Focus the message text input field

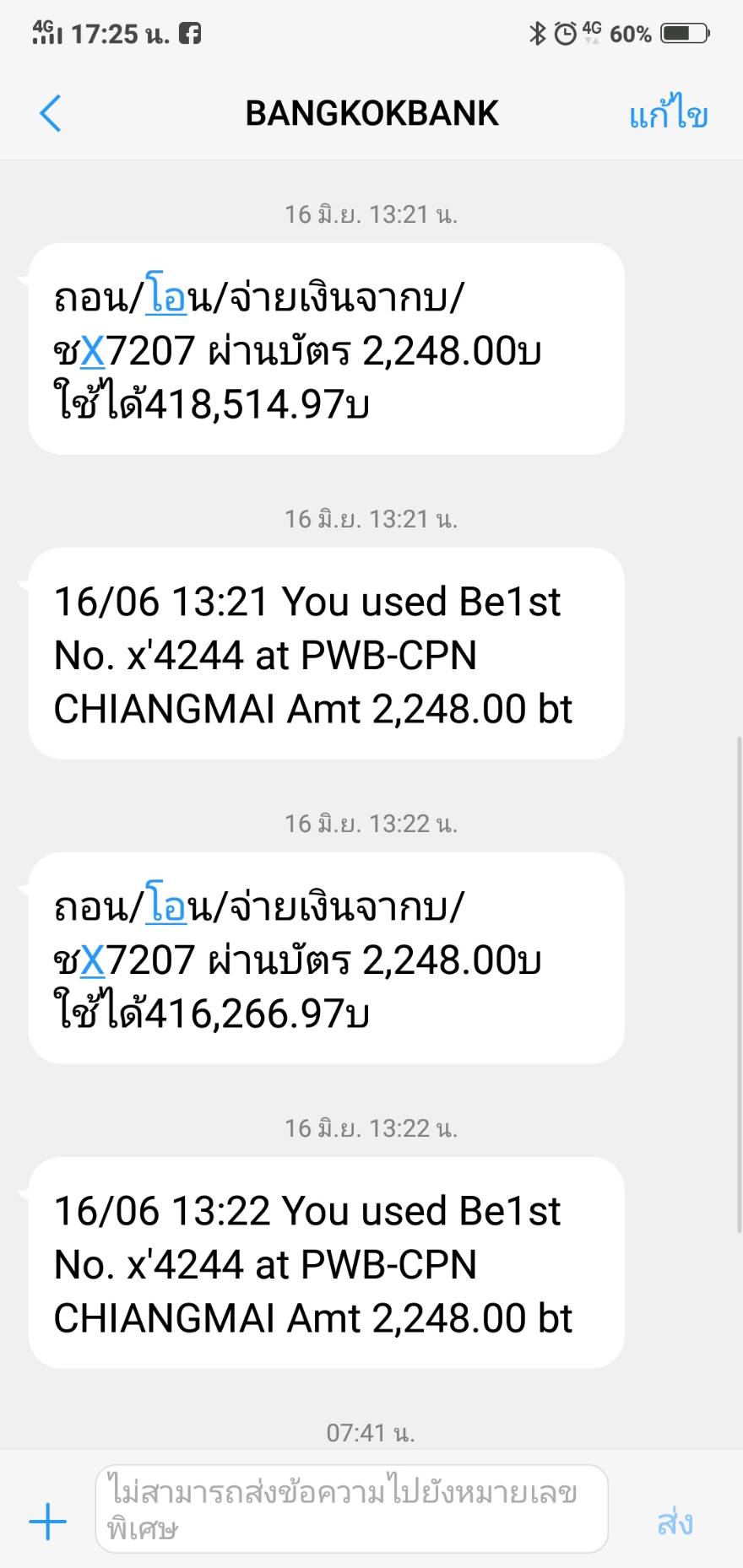coord(351,1510)
